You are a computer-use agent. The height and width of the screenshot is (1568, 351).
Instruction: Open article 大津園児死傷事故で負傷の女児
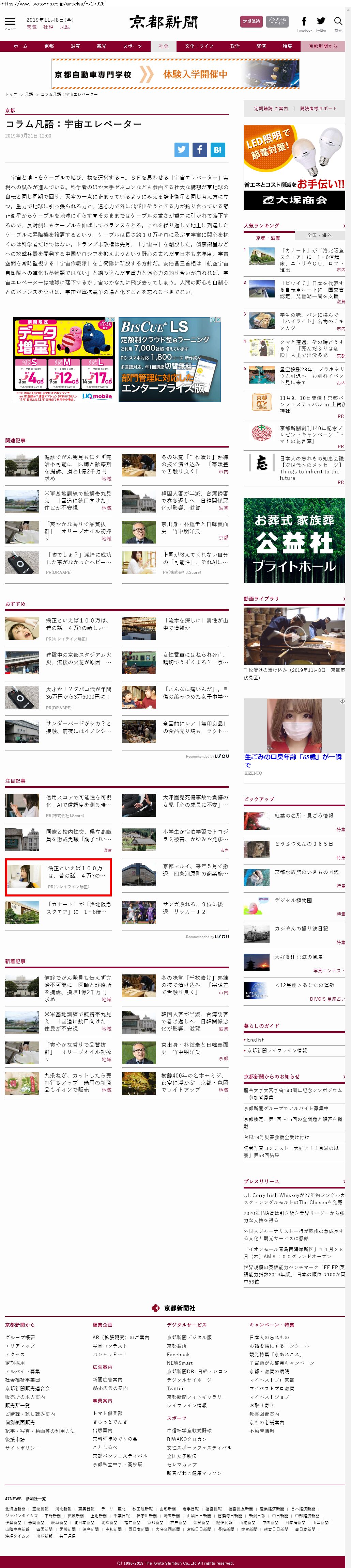click(195, 801)
